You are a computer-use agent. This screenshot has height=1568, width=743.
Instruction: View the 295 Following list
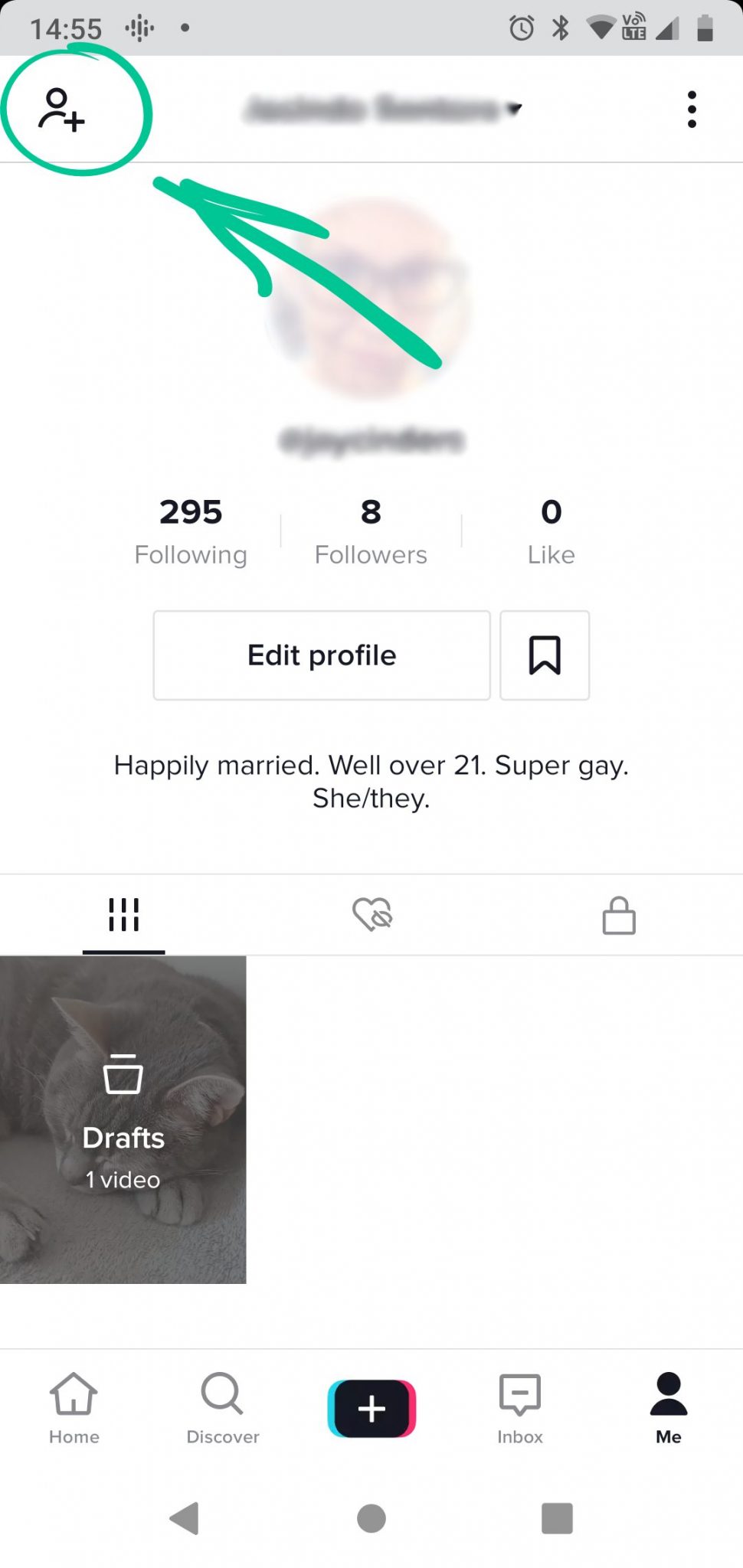(191, 531)
